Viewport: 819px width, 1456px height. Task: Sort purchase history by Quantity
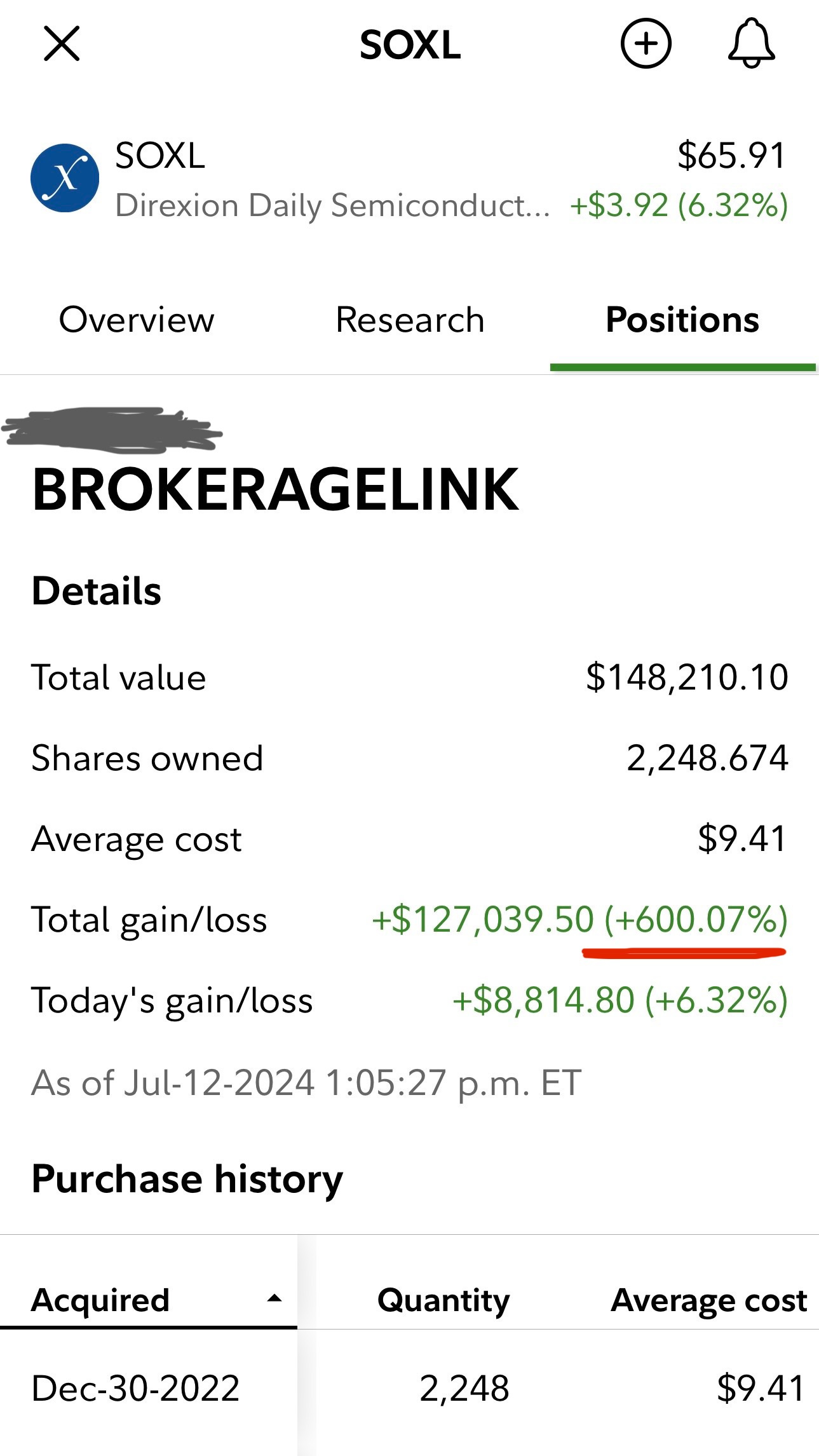pos(443,1299)
